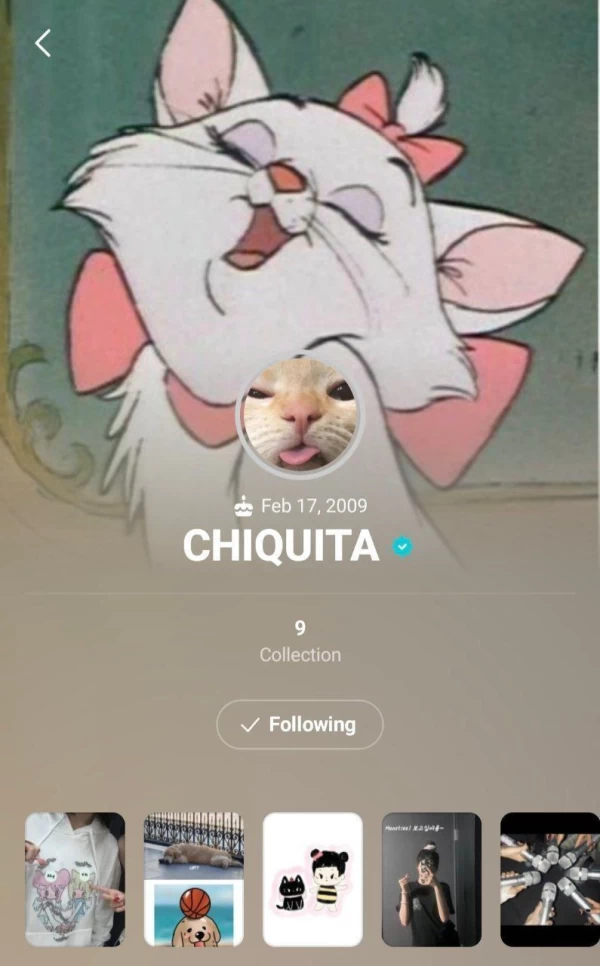Open the black cat and bee sticker
Viewport: 600px width, 966px height.
click(x=312, y=879)
